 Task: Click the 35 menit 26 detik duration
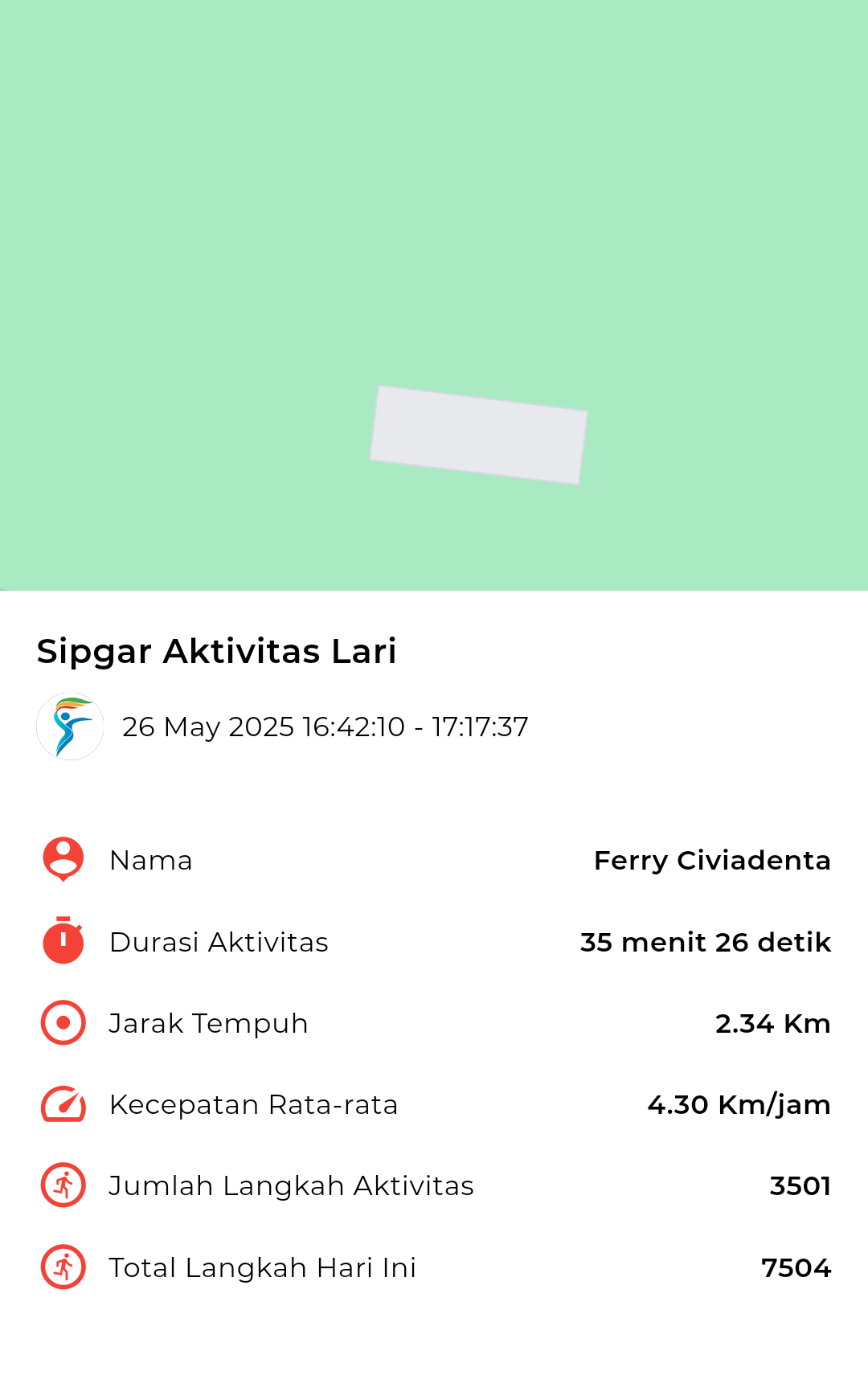tap(705, 941)
